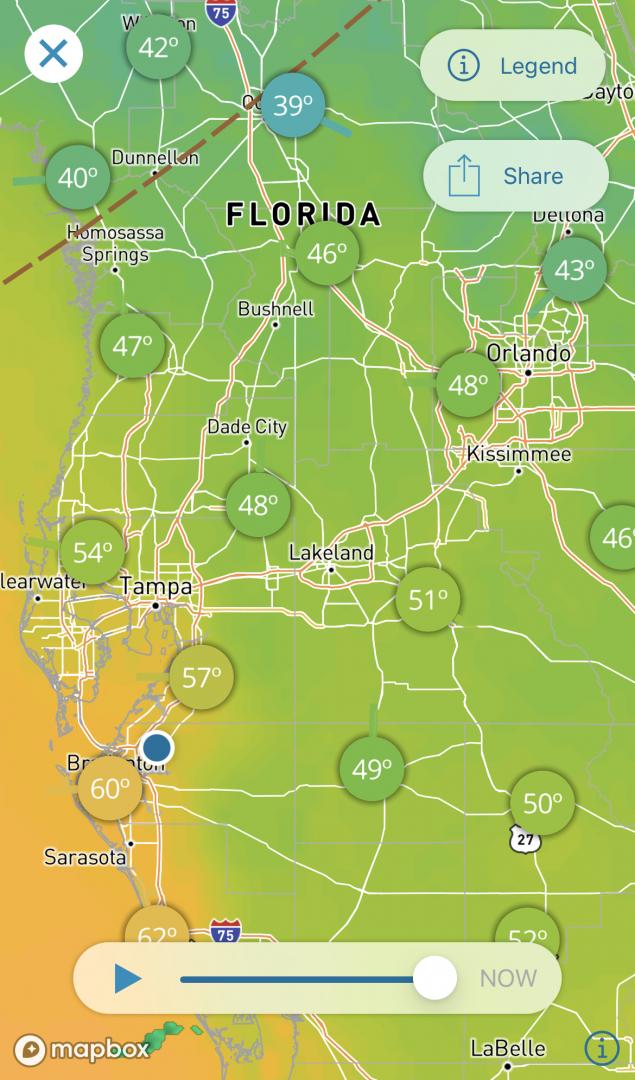Open the map Legend
The width and height of the screenshot is (635, 1080).
tap(513, 66)
